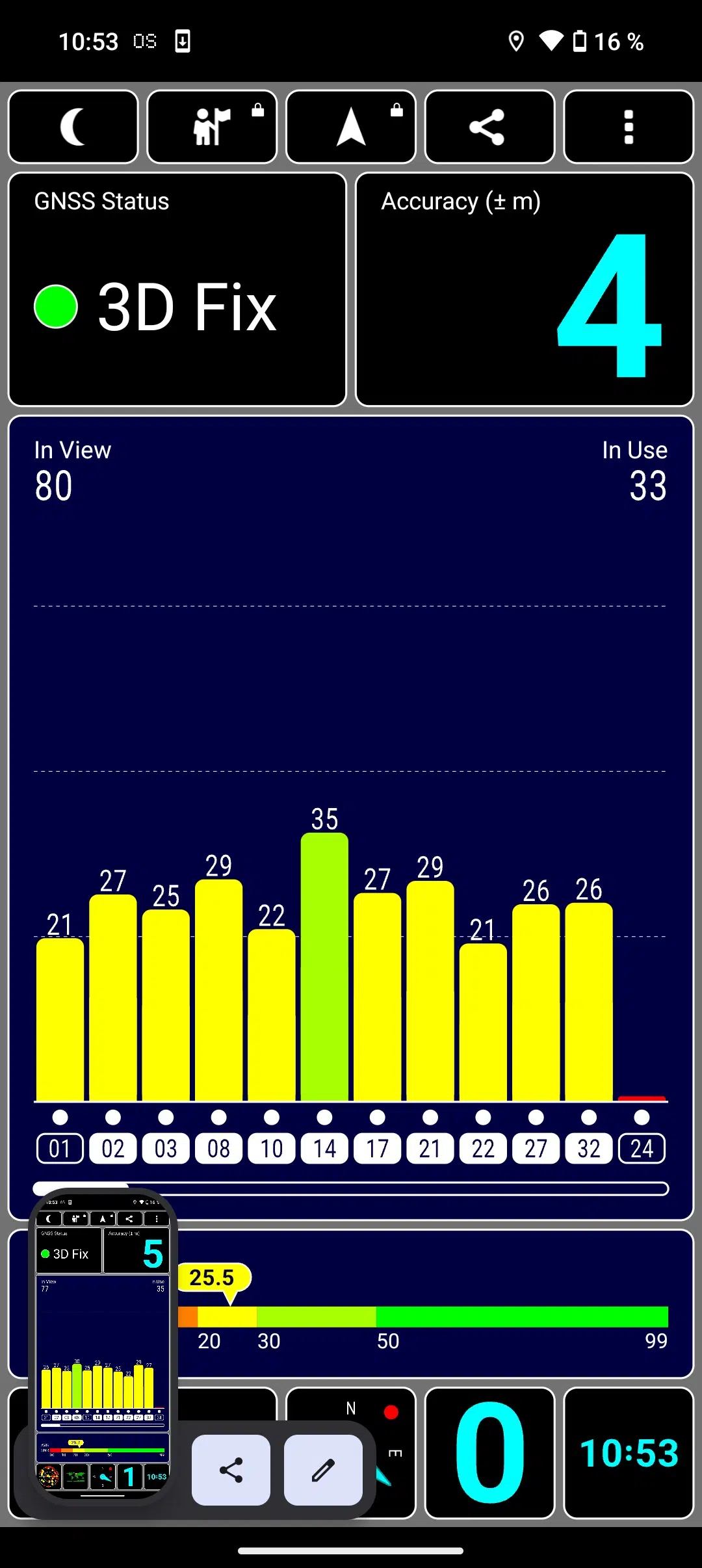Viewport: 702px width, 1568px height.
Task: Select satellite 14 in the chart
Action: [324, 1149]
